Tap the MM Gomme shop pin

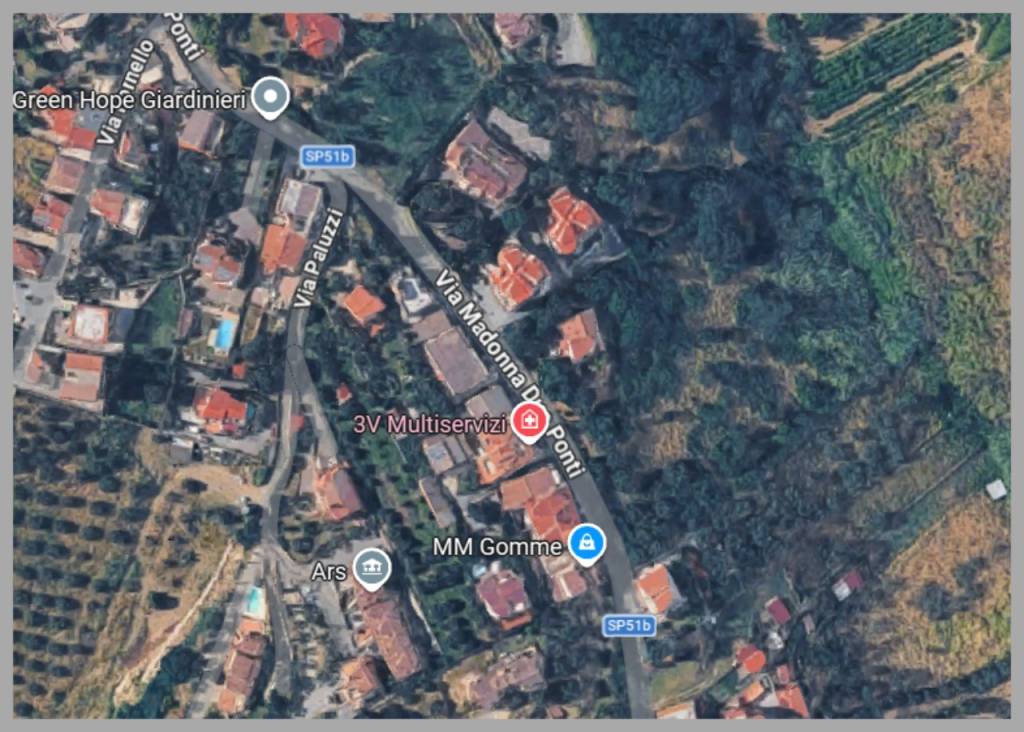(x=586, y=544)
